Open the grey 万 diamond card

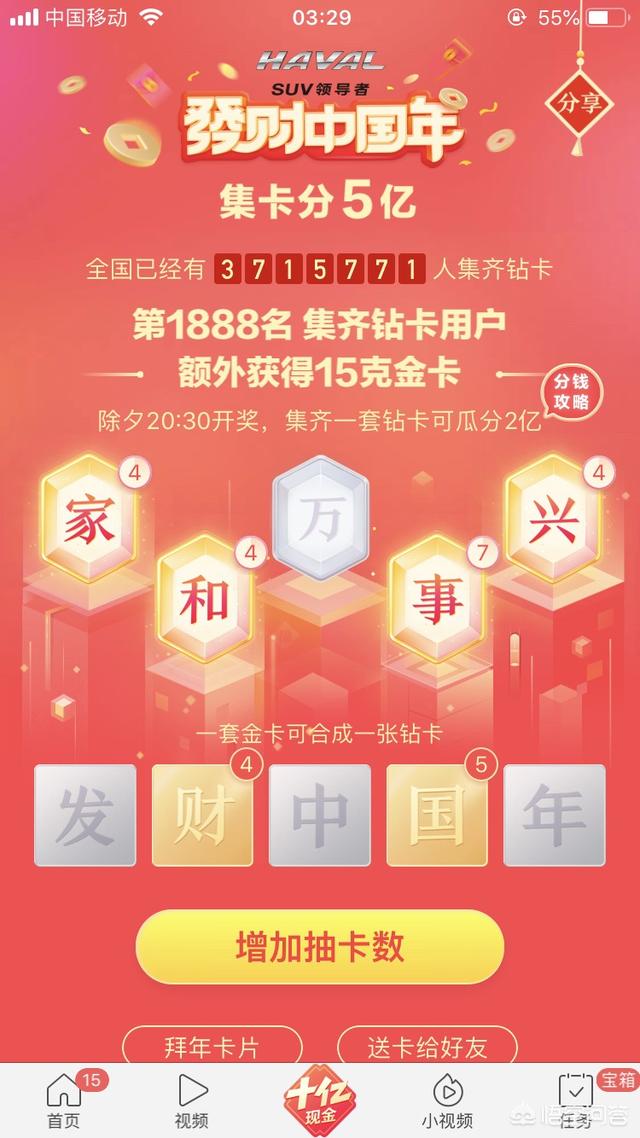point(320,518)
